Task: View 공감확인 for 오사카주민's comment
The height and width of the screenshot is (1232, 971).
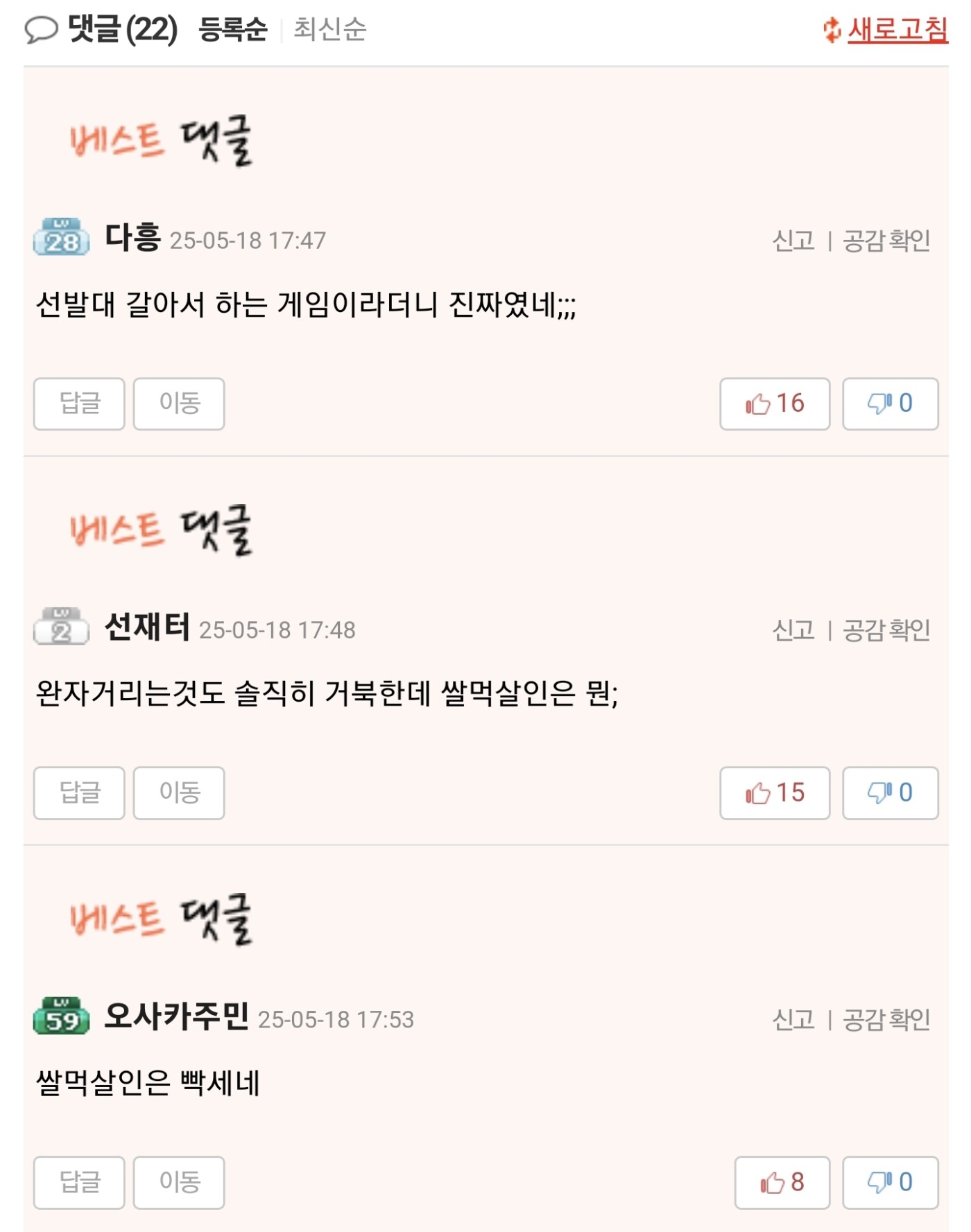Action: [886, 1020]
